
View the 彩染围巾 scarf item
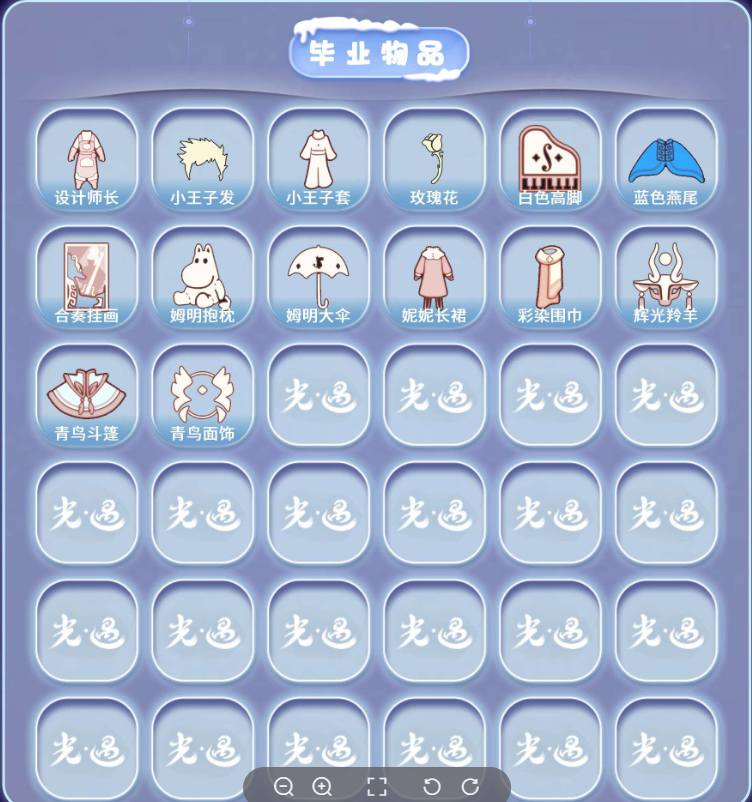click(549, 277)
